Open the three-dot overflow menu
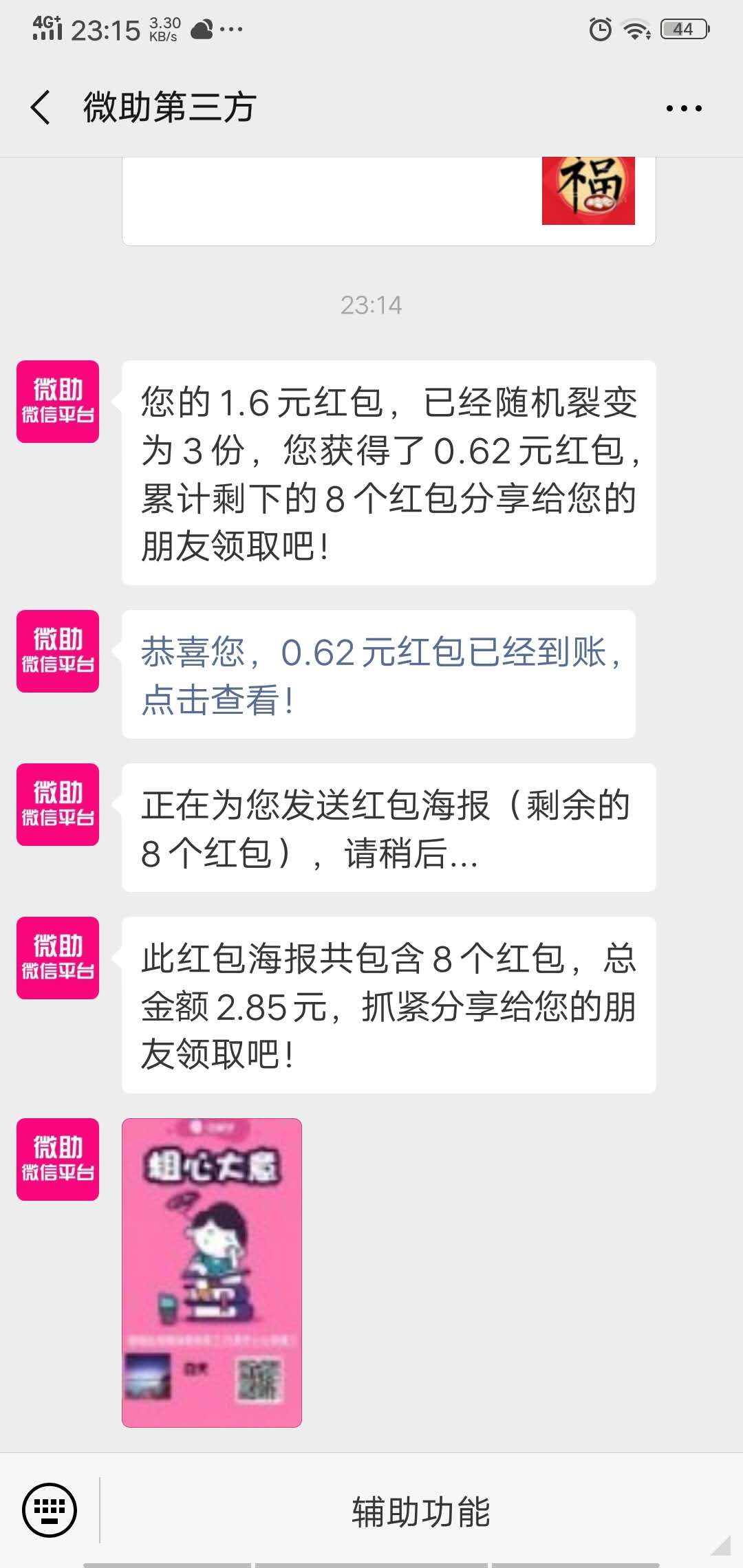This screenshot has height=1568, width=743. 684,108
